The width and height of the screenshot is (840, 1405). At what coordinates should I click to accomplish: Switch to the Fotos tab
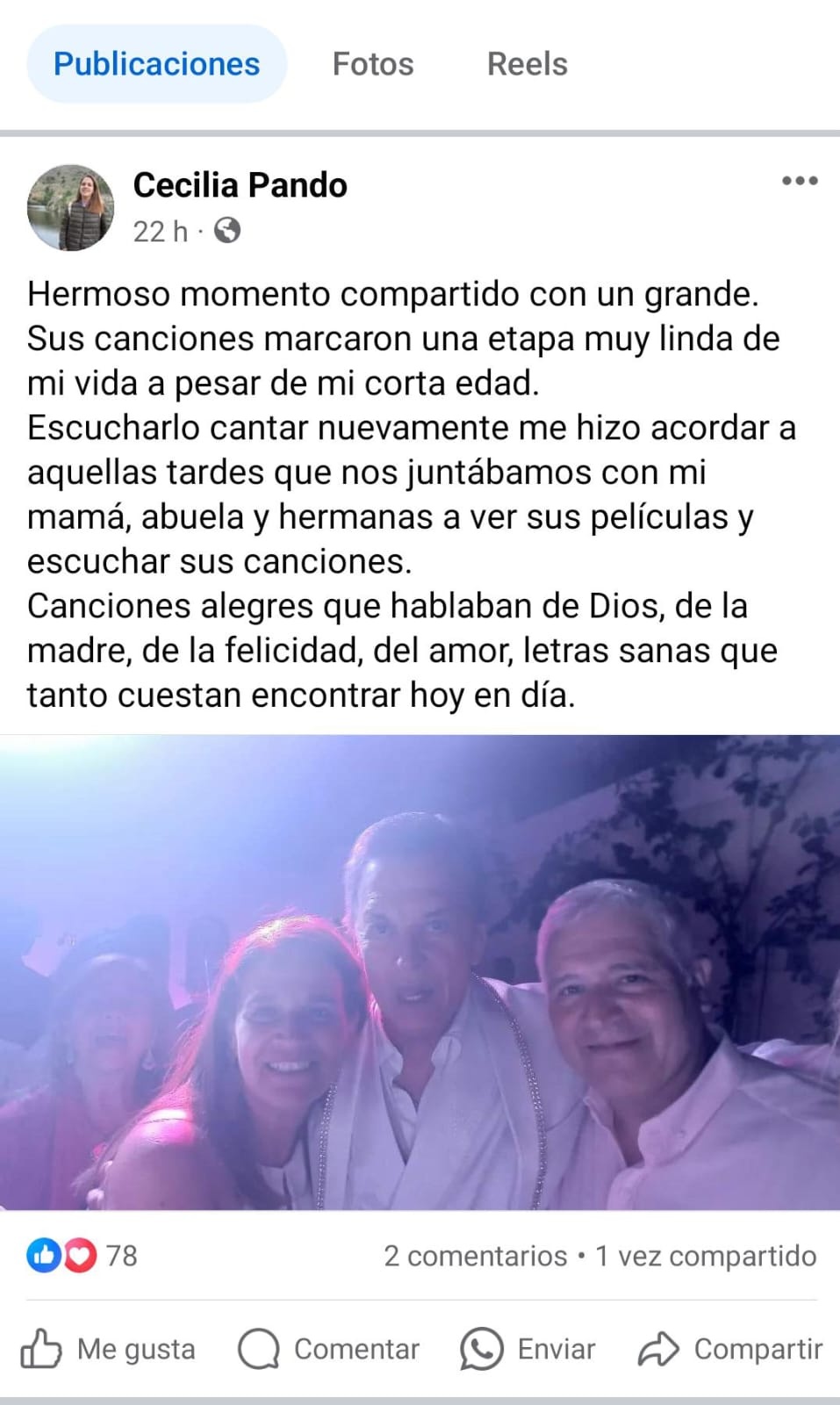point(372,64)
